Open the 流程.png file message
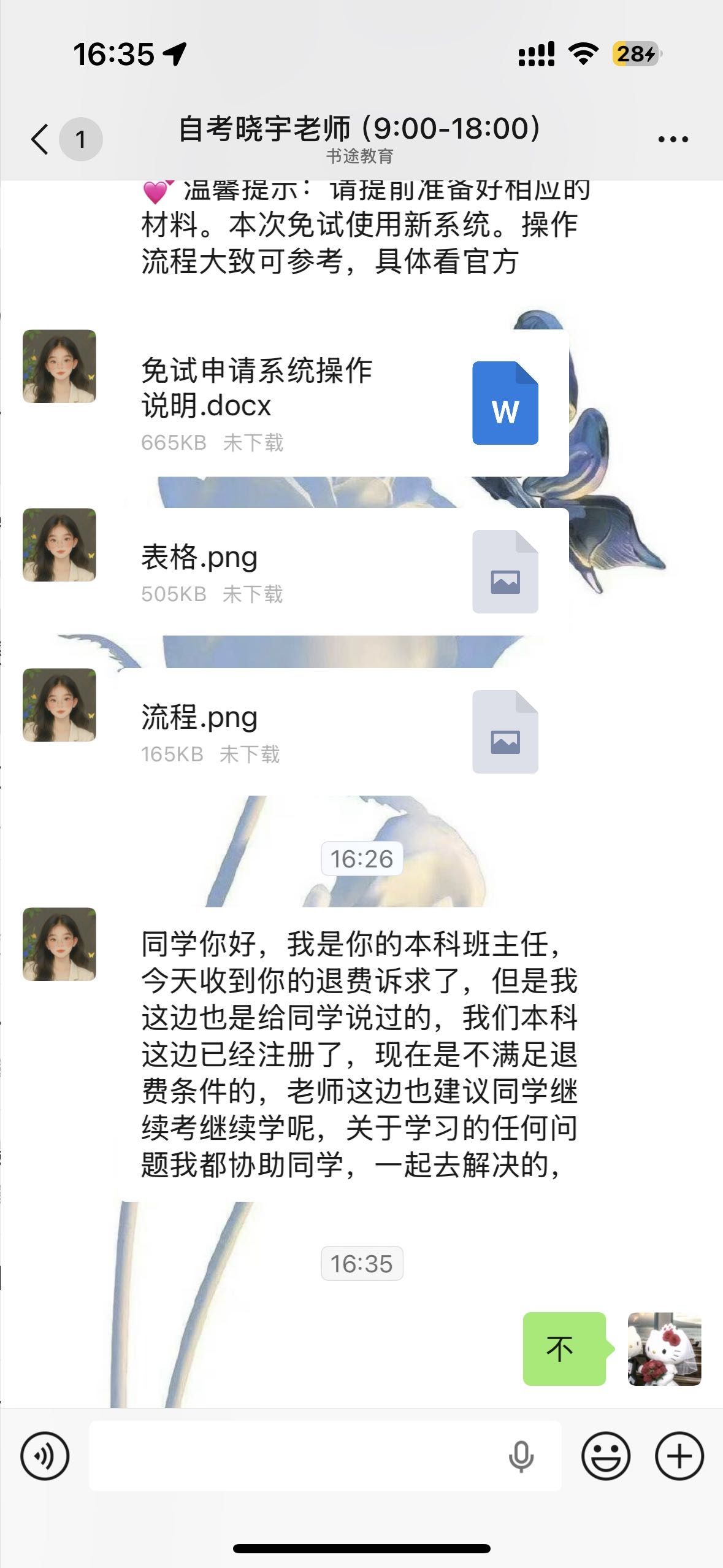Screen dimensions: 723x1568 [343, 732]
